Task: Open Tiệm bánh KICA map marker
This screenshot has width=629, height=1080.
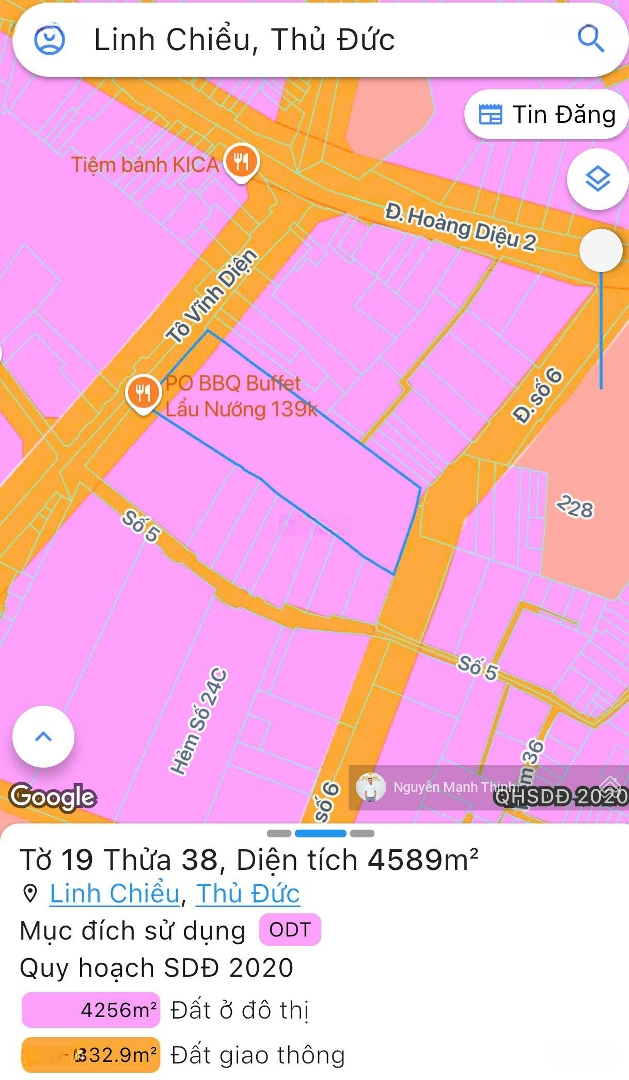Action: pos(240,161)
